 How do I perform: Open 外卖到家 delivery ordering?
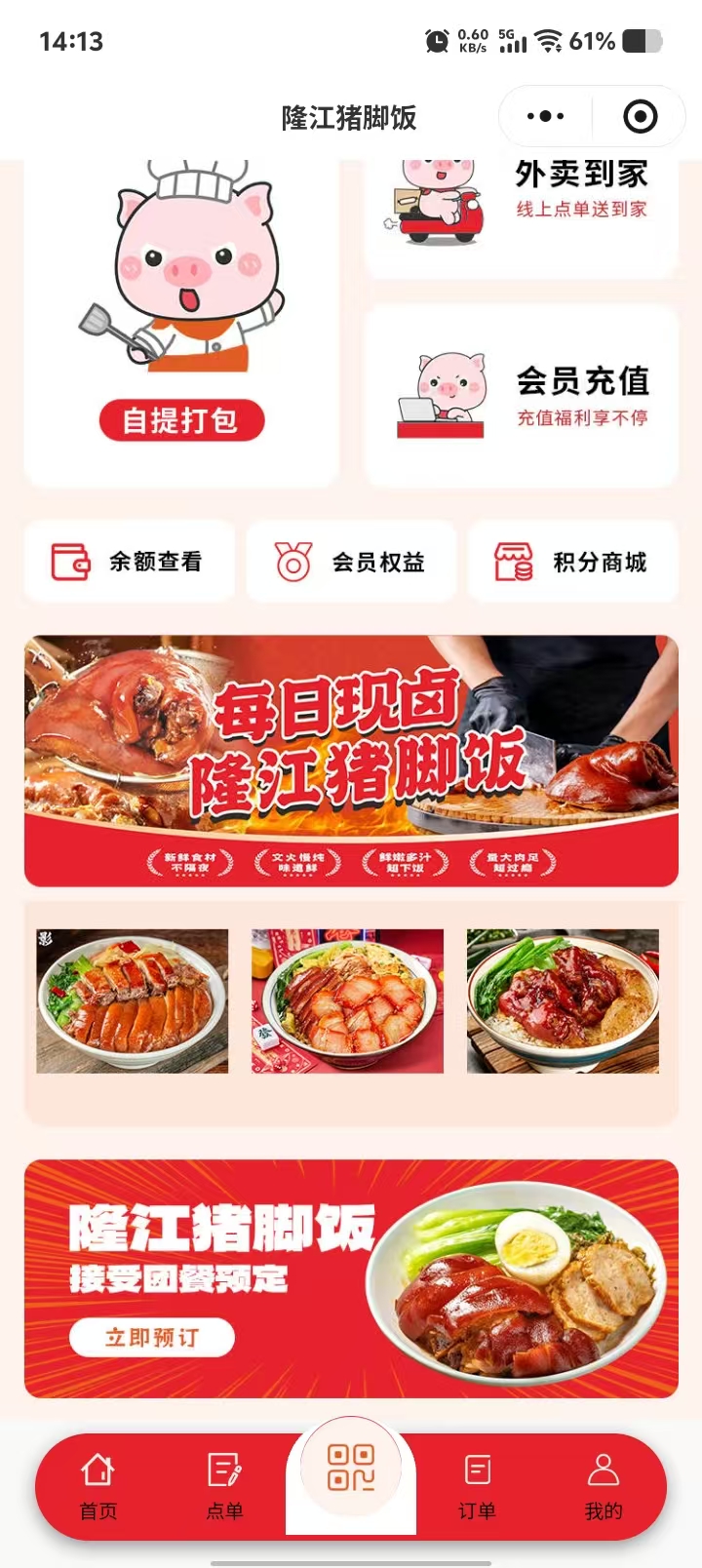coord(521,210)
